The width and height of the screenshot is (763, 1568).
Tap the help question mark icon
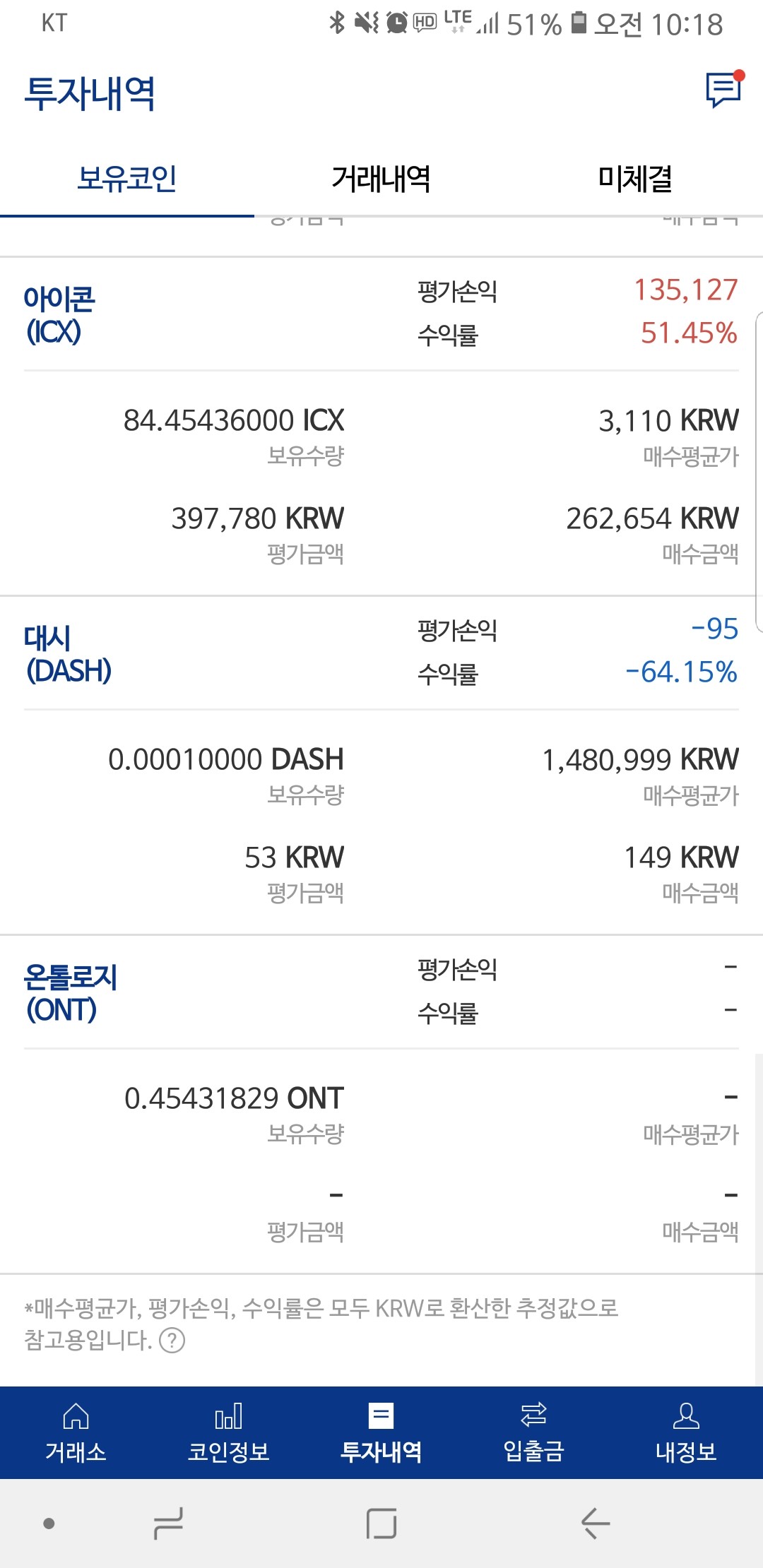(172, 1340)
